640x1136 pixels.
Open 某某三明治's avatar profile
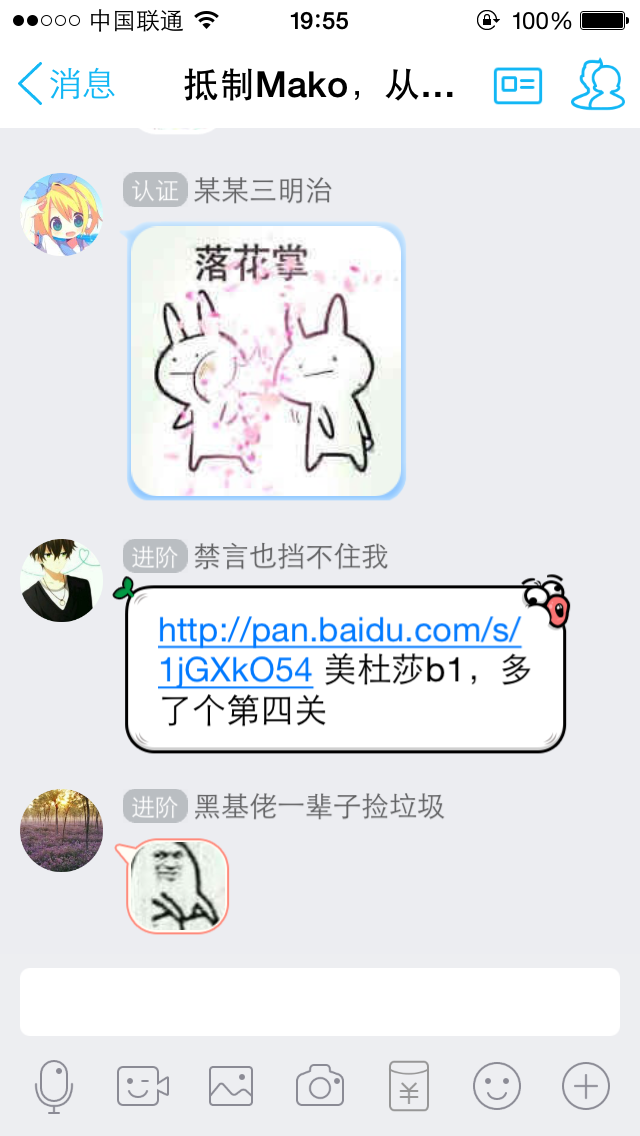coord(62,214)
